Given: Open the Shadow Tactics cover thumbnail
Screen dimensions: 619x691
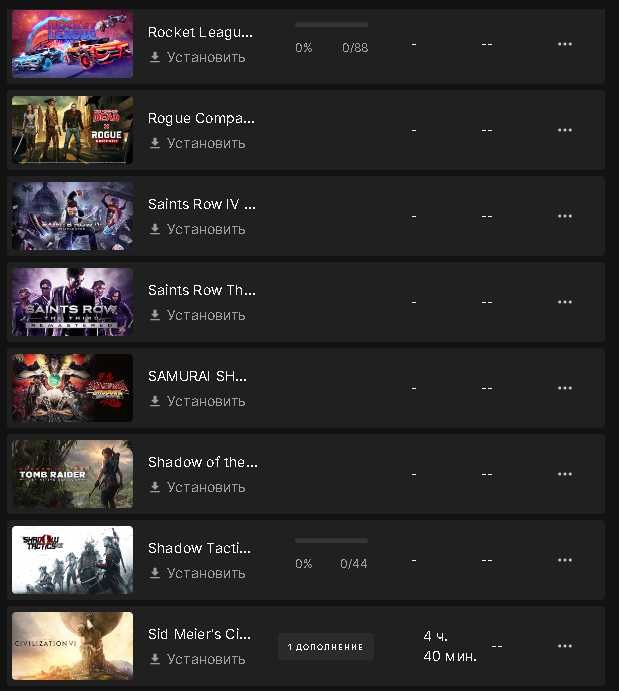Looking at the screenshot, I should point(72,560).
